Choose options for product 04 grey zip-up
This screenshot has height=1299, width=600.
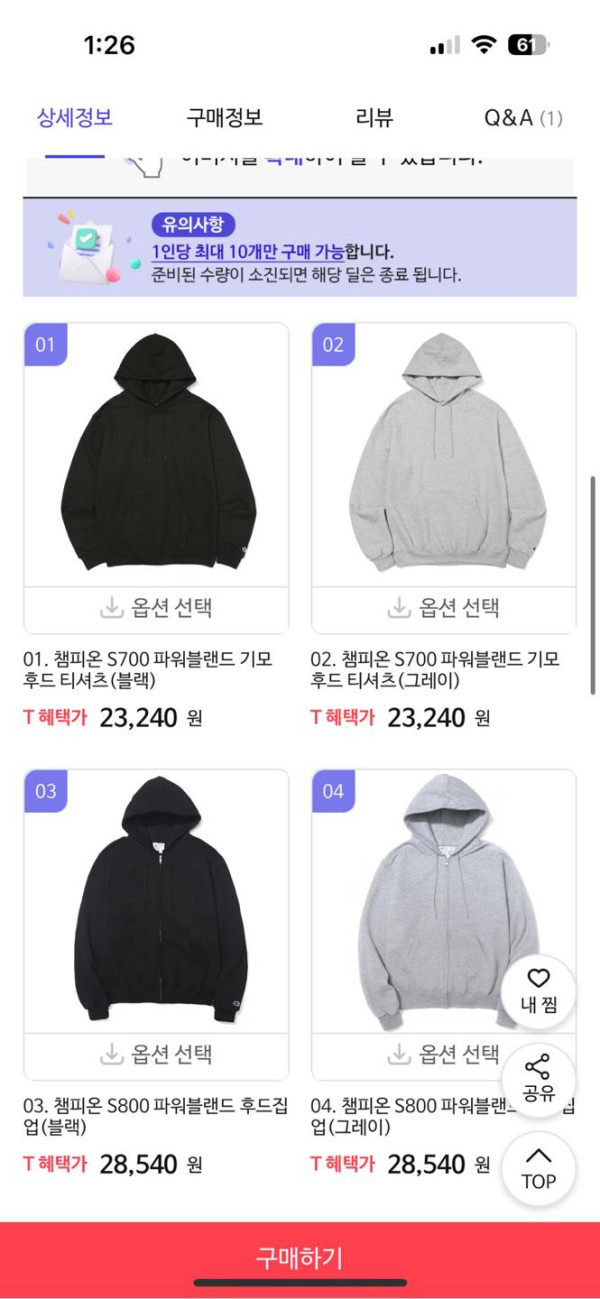pyautogui.click(x=430, y=1054)
